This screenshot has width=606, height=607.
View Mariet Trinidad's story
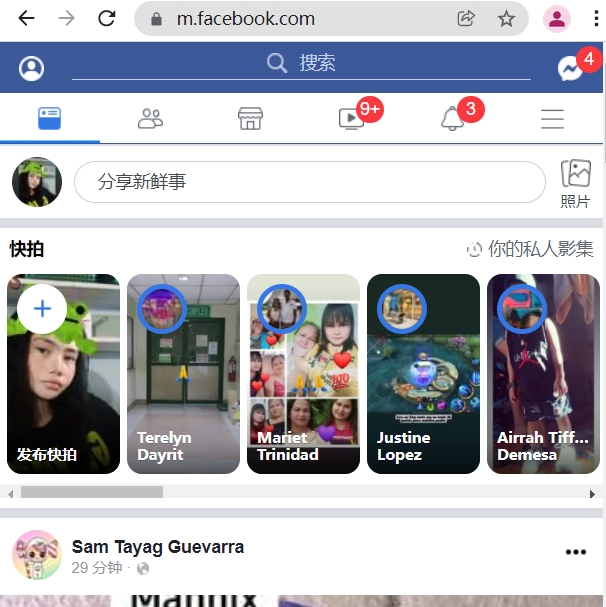[x=303, y=373]
